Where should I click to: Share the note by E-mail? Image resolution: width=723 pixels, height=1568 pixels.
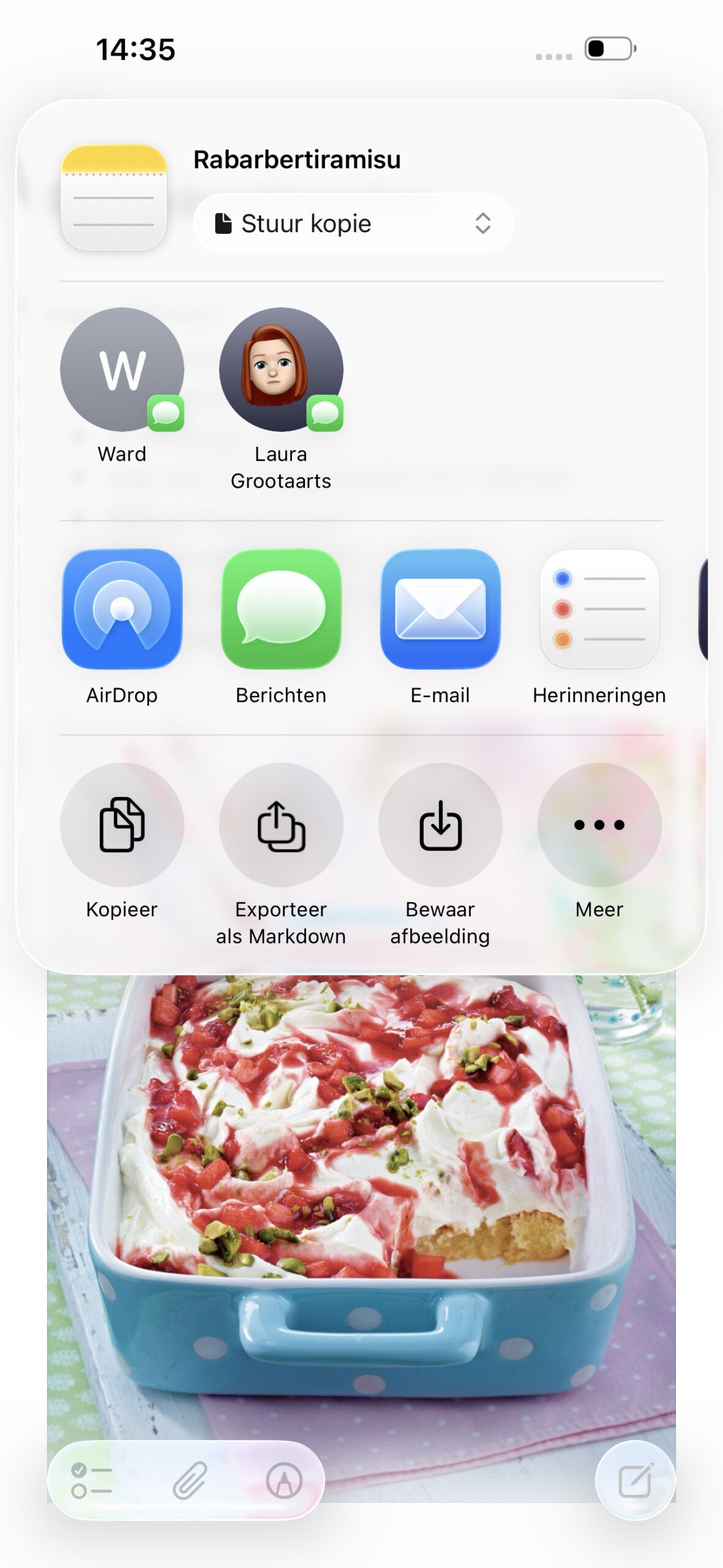pos(440,609)
